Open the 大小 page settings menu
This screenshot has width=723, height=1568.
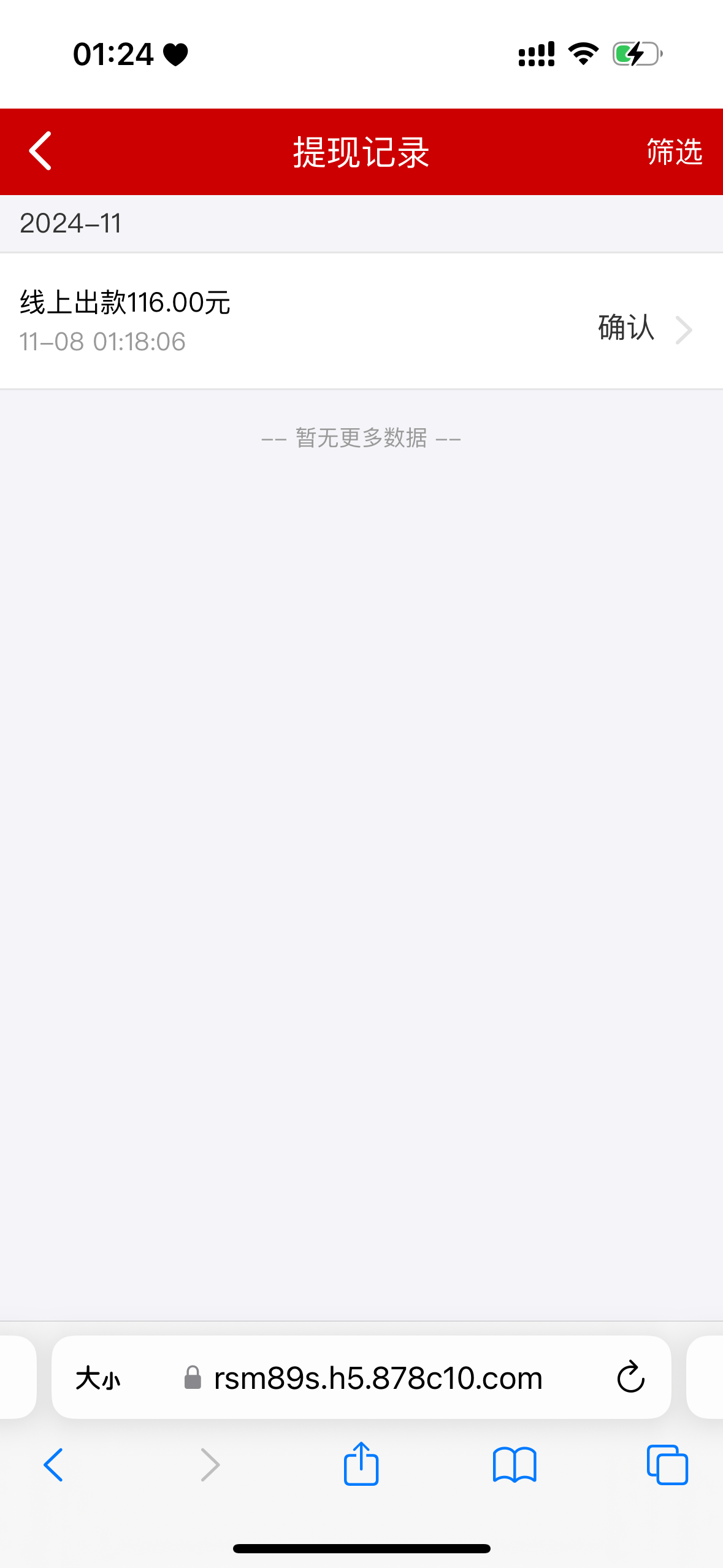coord(98,1378)
